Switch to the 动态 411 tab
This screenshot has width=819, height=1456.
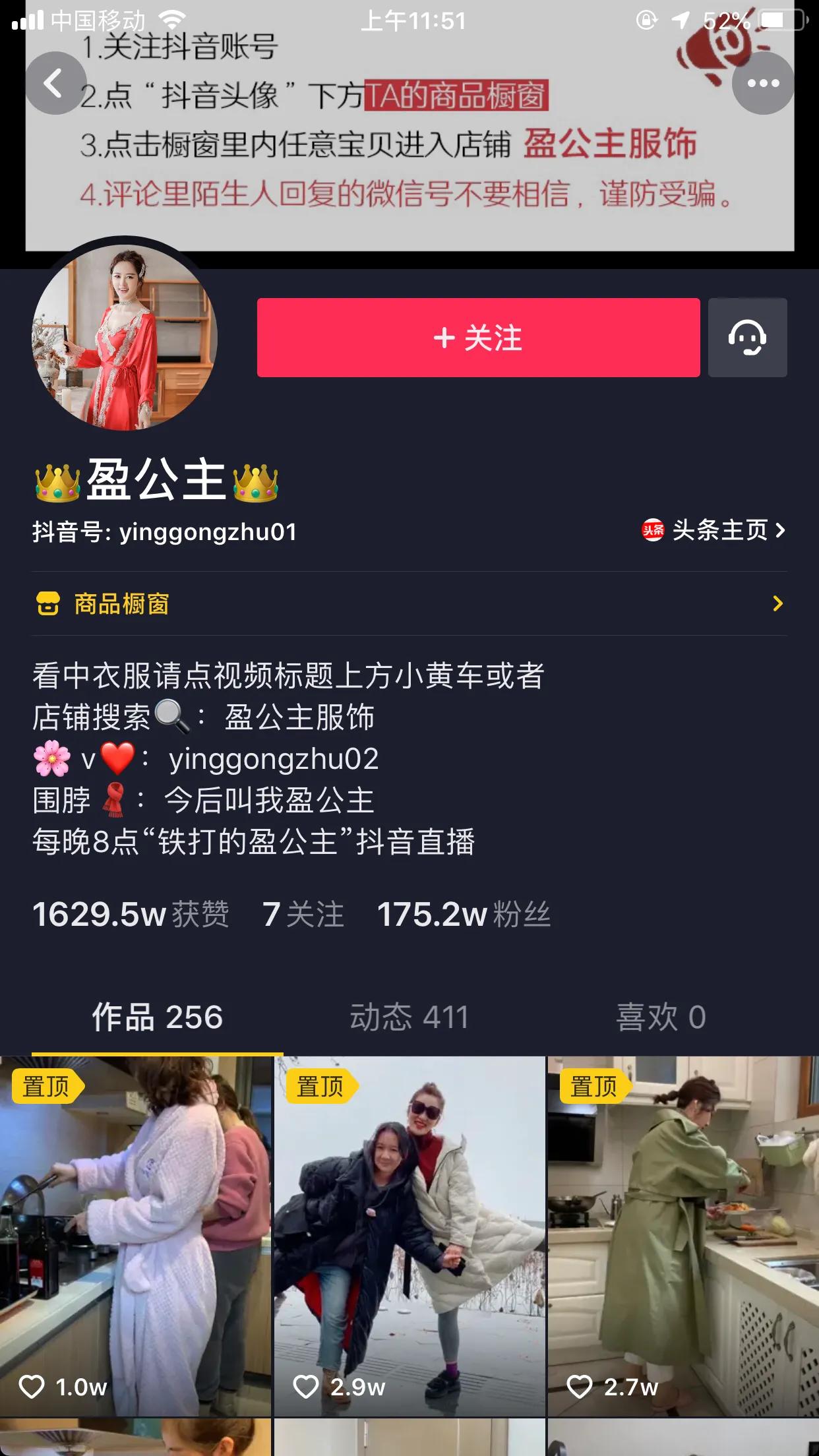point(409,1017)
